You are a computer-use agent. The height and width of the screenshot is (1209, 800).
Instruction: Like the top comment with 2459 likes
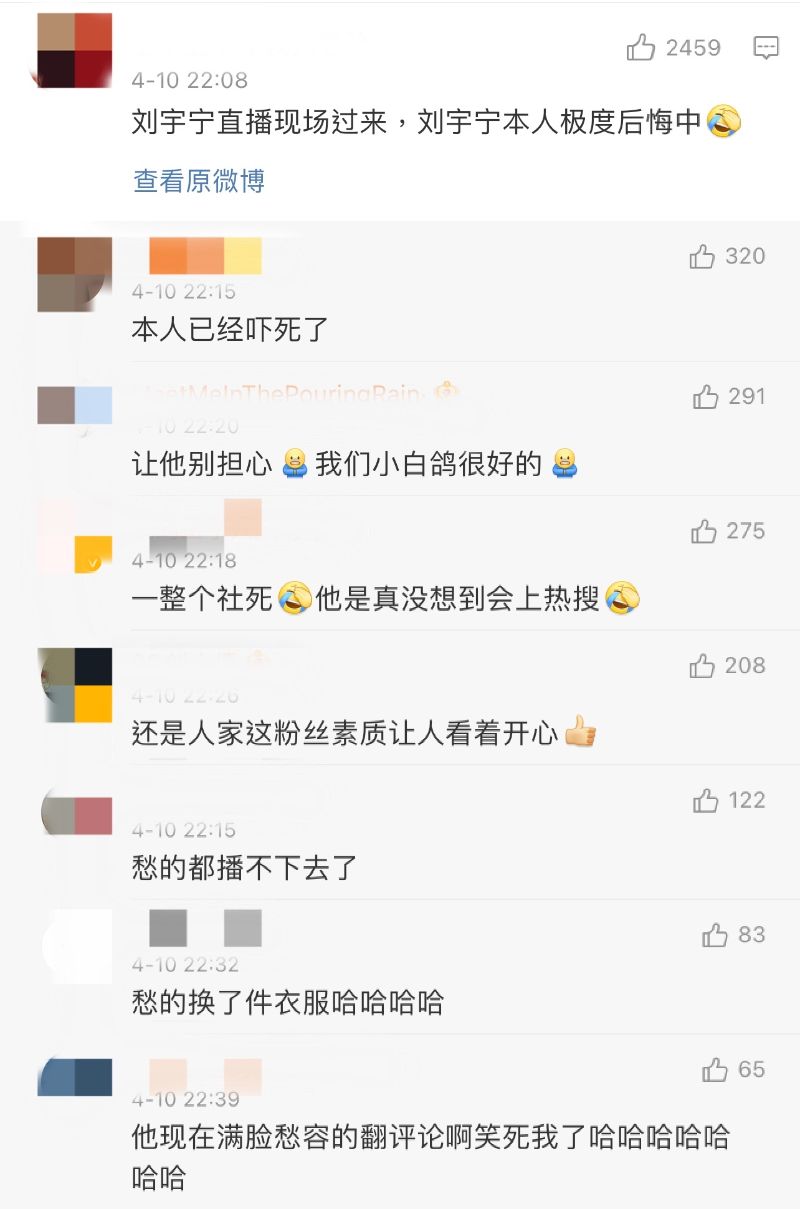tap(641, 47)
